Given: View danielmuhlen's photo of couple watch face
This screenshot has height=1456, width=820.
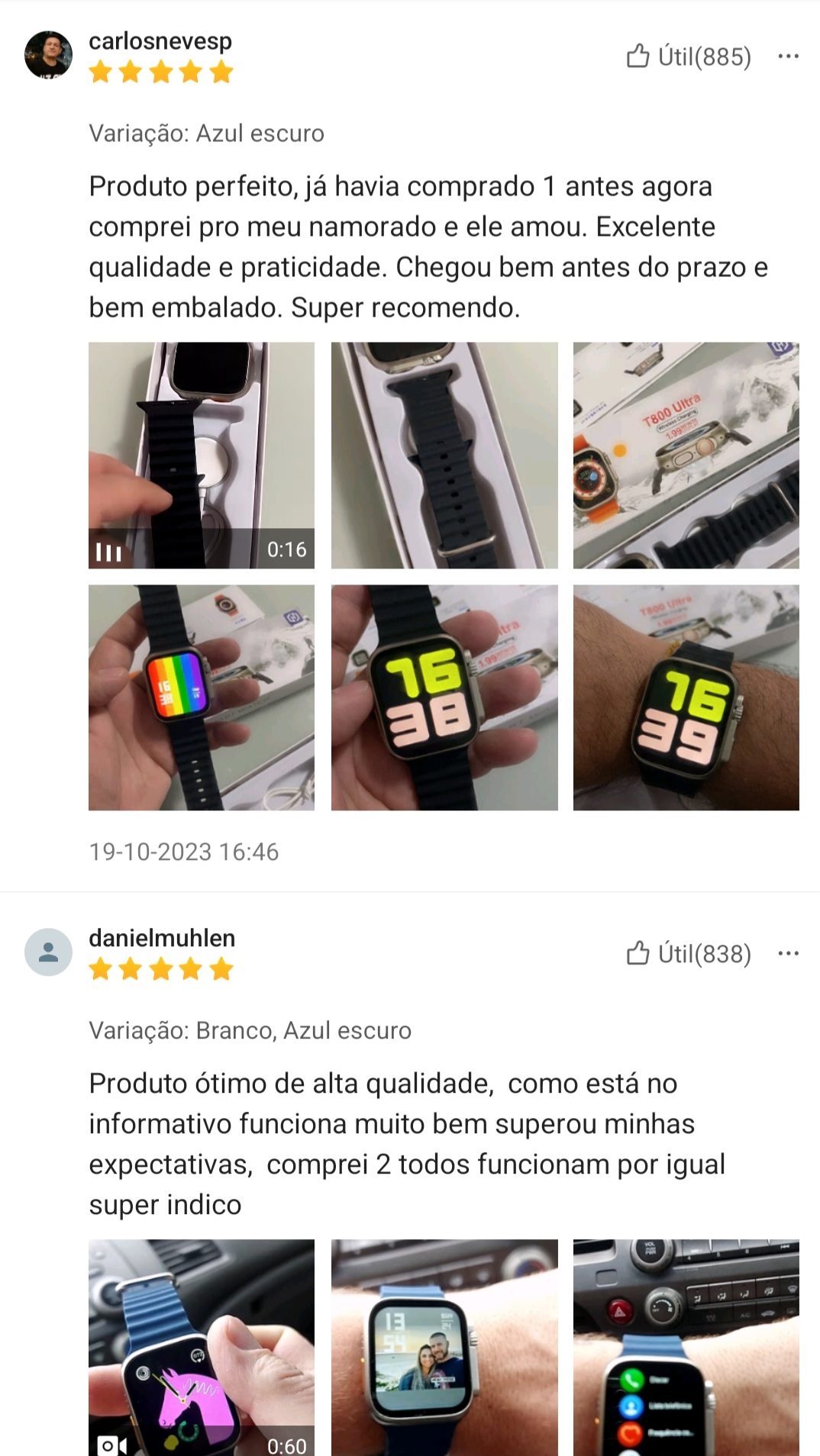Looking at the screenshot, I should pos(444,1348).
